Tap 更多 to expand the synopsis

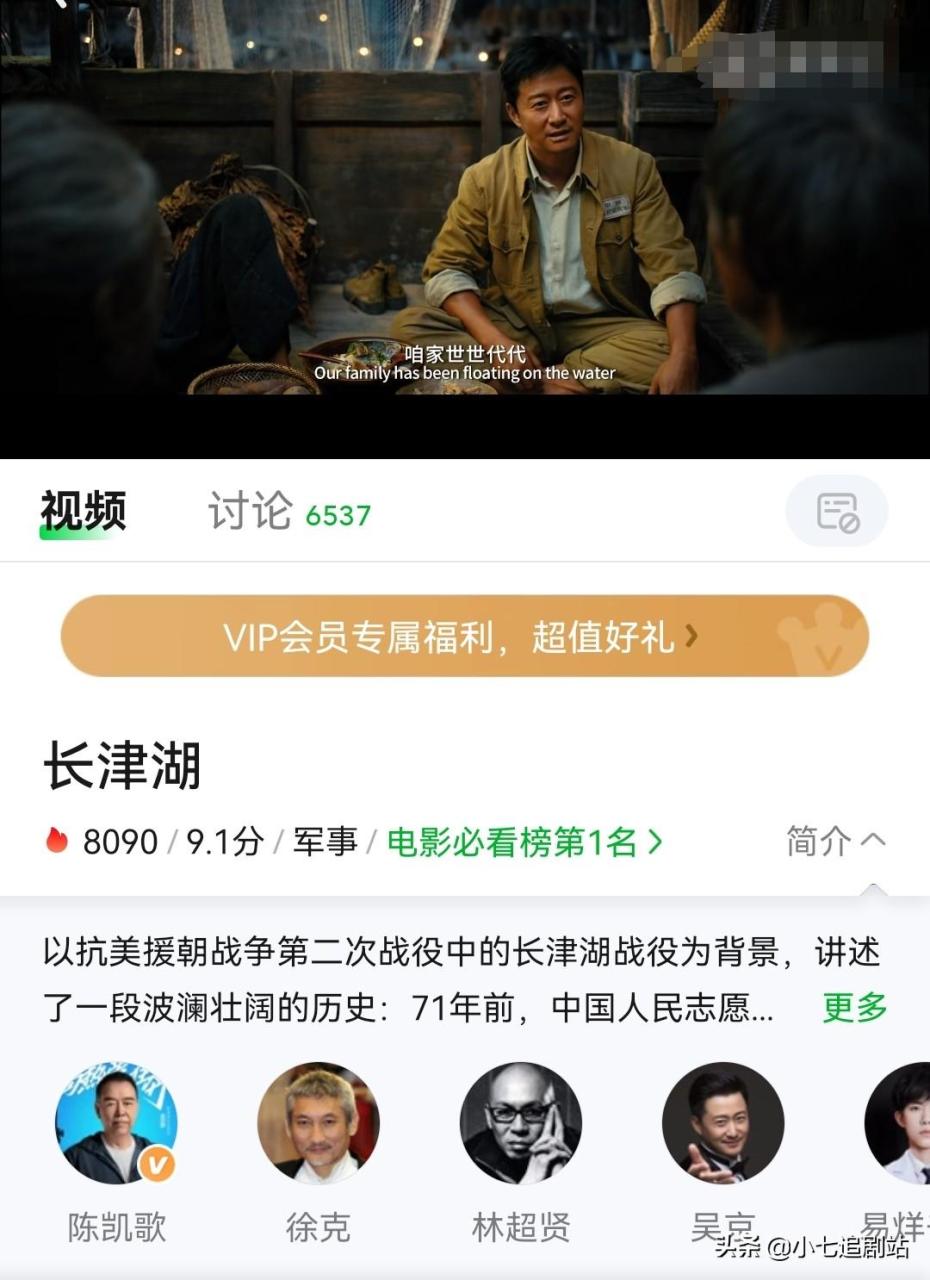tap(854, 1007)
